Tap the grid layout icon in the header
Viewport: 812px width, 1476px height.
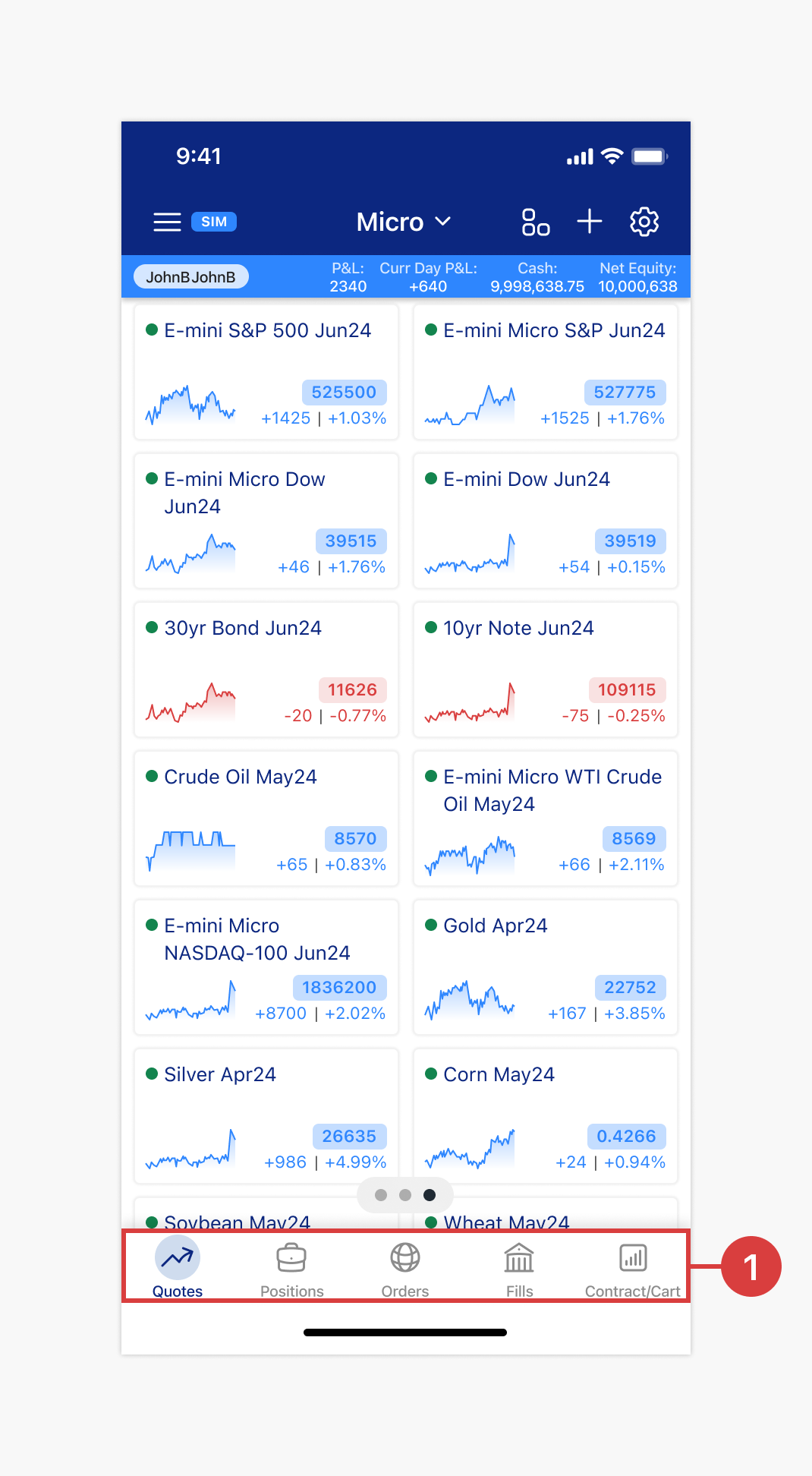(535, 221)
